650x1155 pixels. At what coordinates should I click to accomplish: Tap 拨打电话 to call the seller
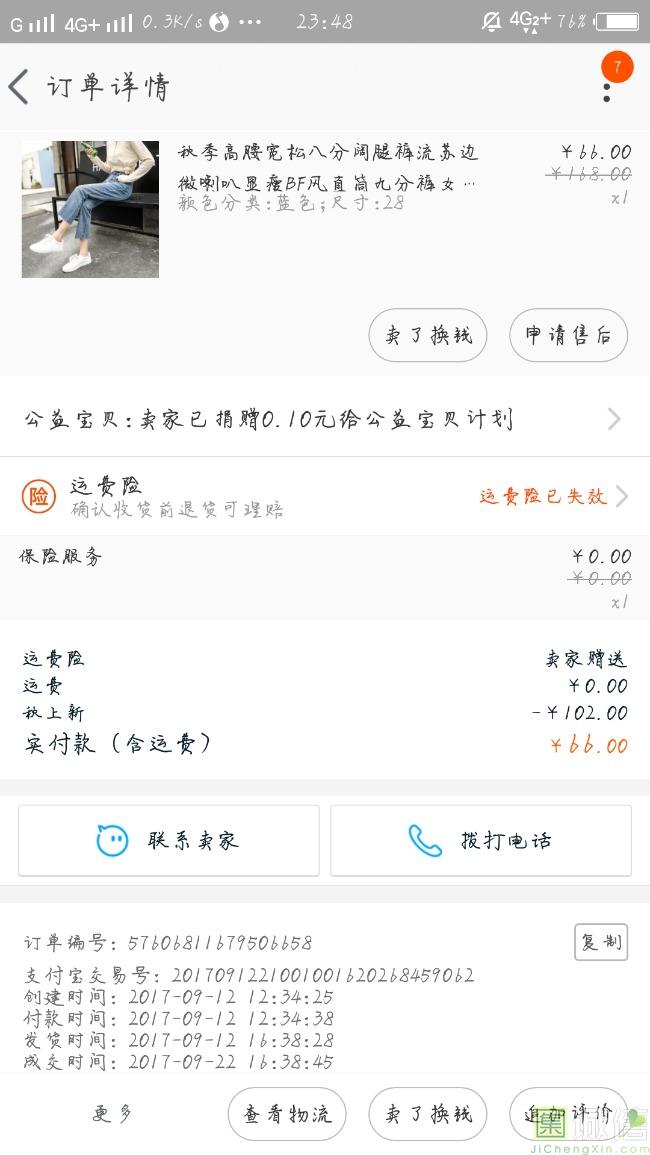[x=481, y=841]
